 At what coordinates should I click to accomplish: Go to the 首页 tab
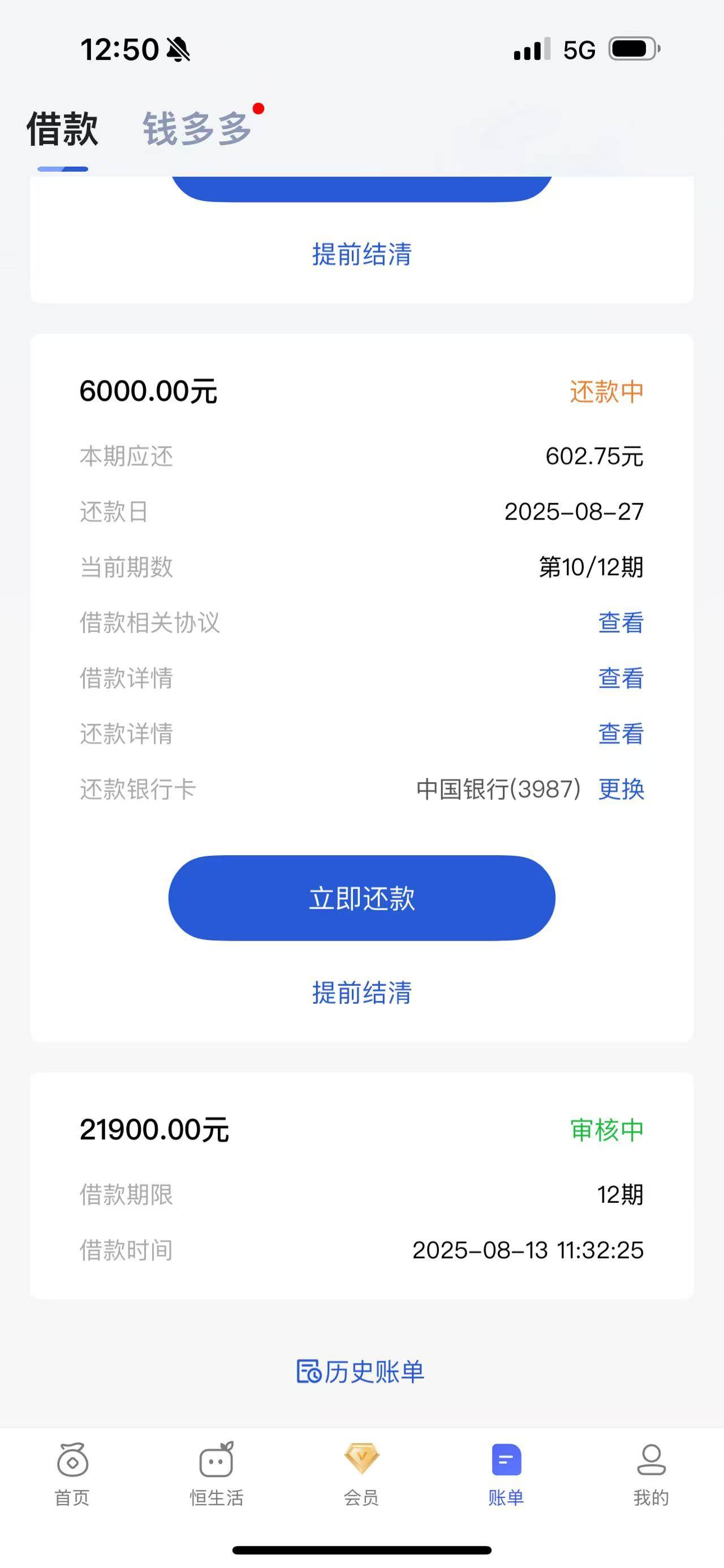pos(72,1474)
